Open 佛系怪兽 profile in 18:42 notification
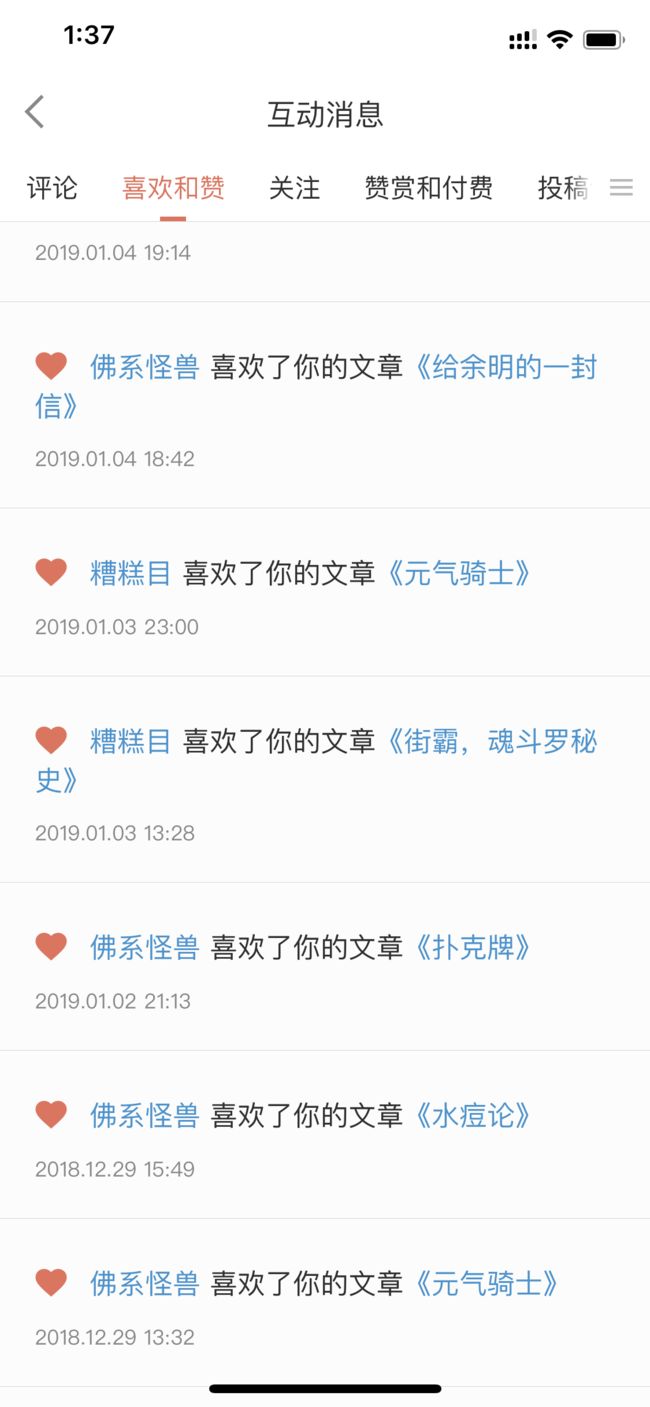The image size is (650, 1407). [145, 368]
